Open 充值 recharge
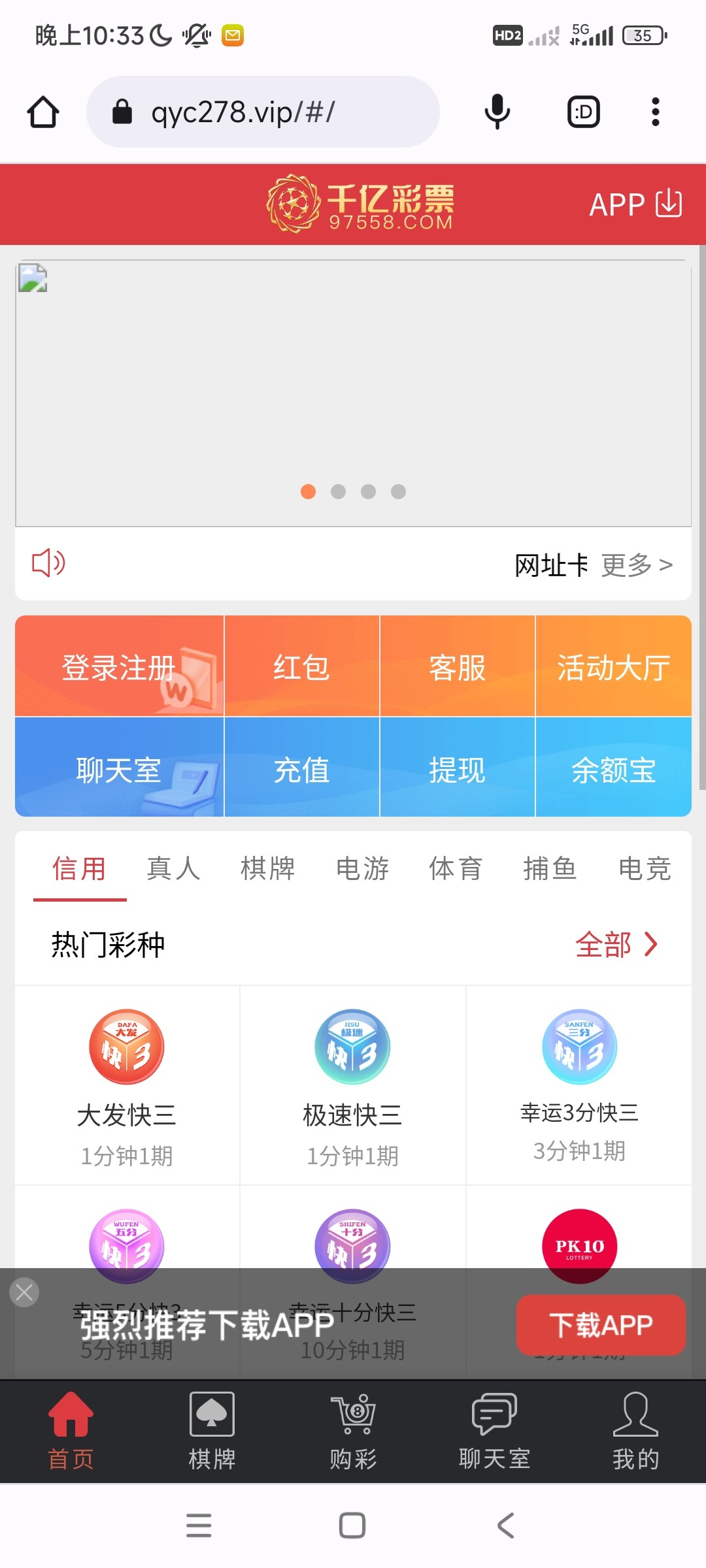Screen dimensions: 706x1568 301,769
